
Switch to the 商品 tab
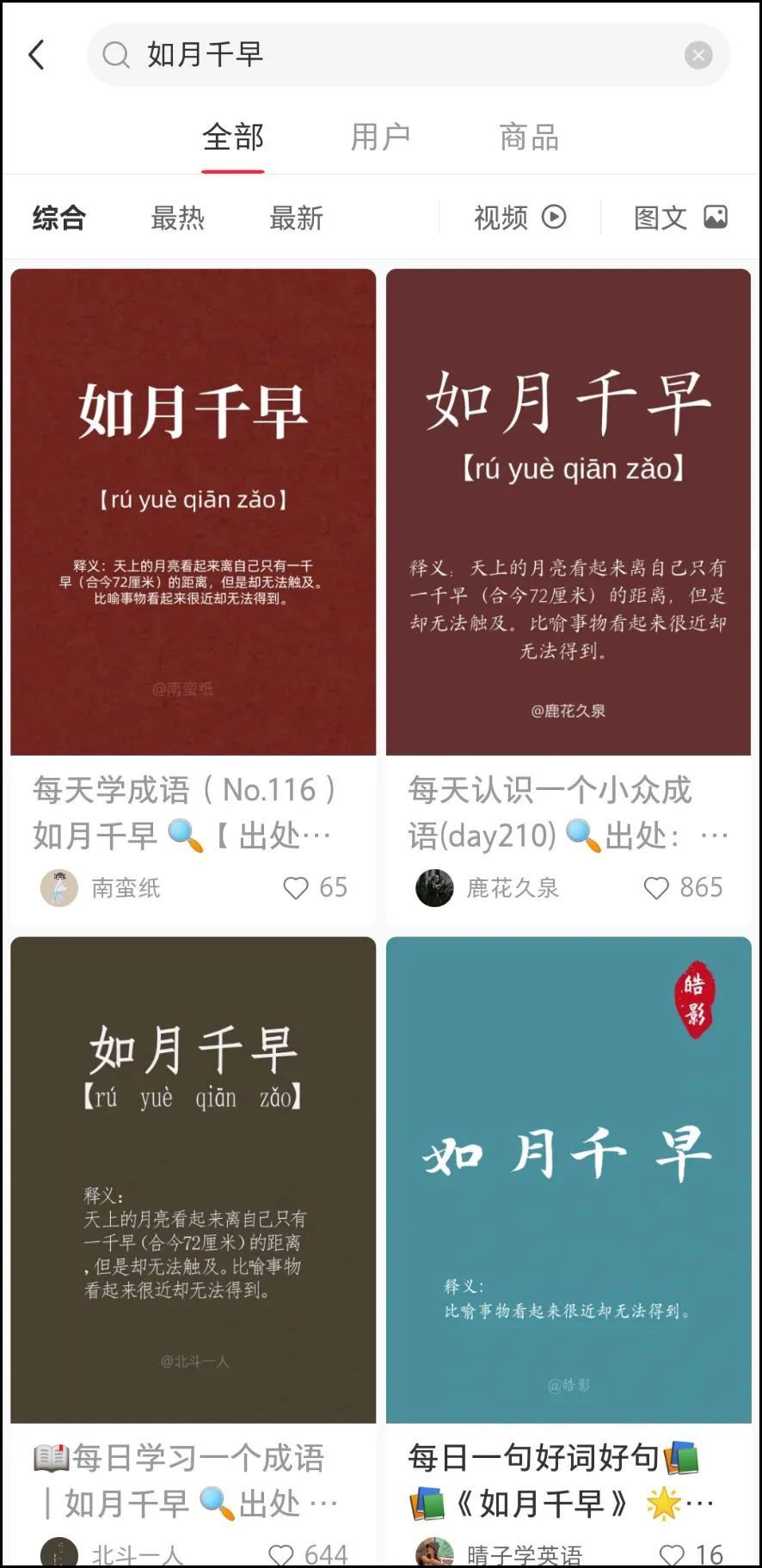coord(527,136)
